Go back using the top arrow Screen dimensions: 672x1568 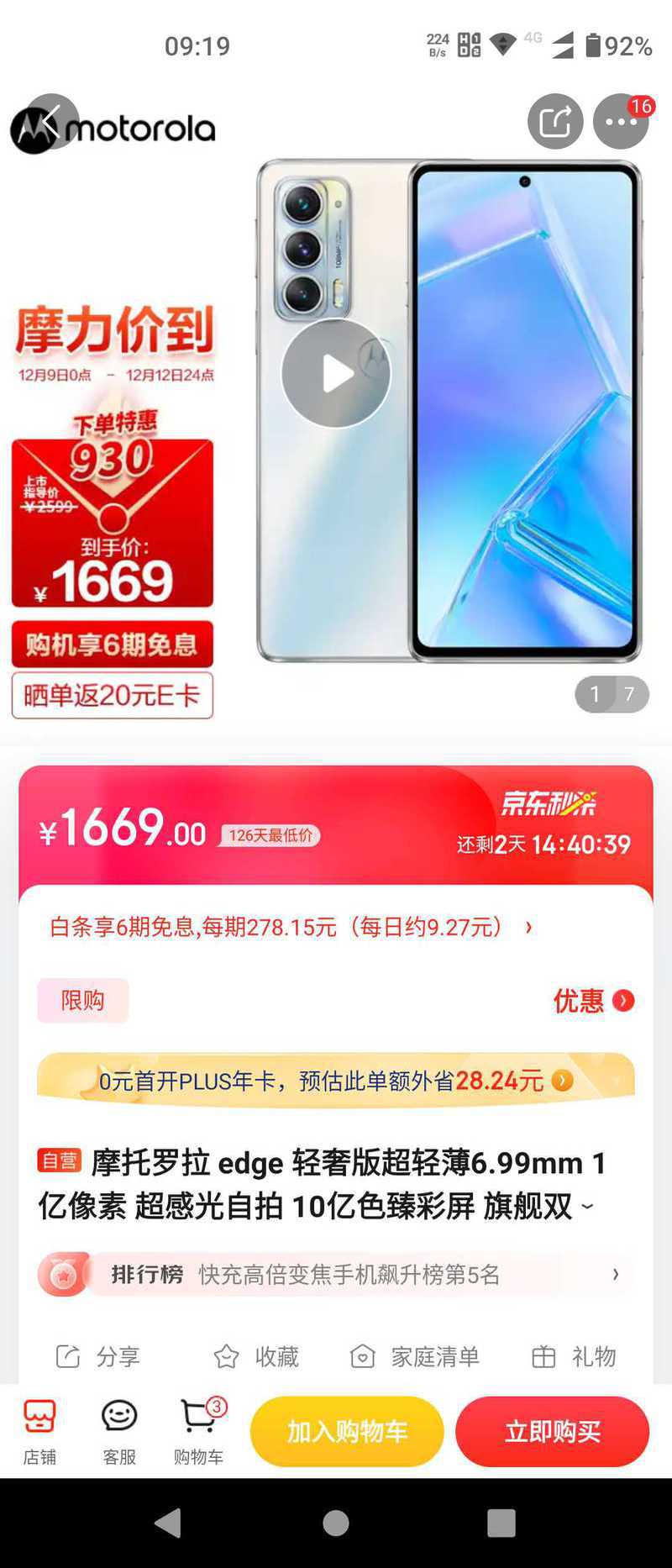pos(51,122)
